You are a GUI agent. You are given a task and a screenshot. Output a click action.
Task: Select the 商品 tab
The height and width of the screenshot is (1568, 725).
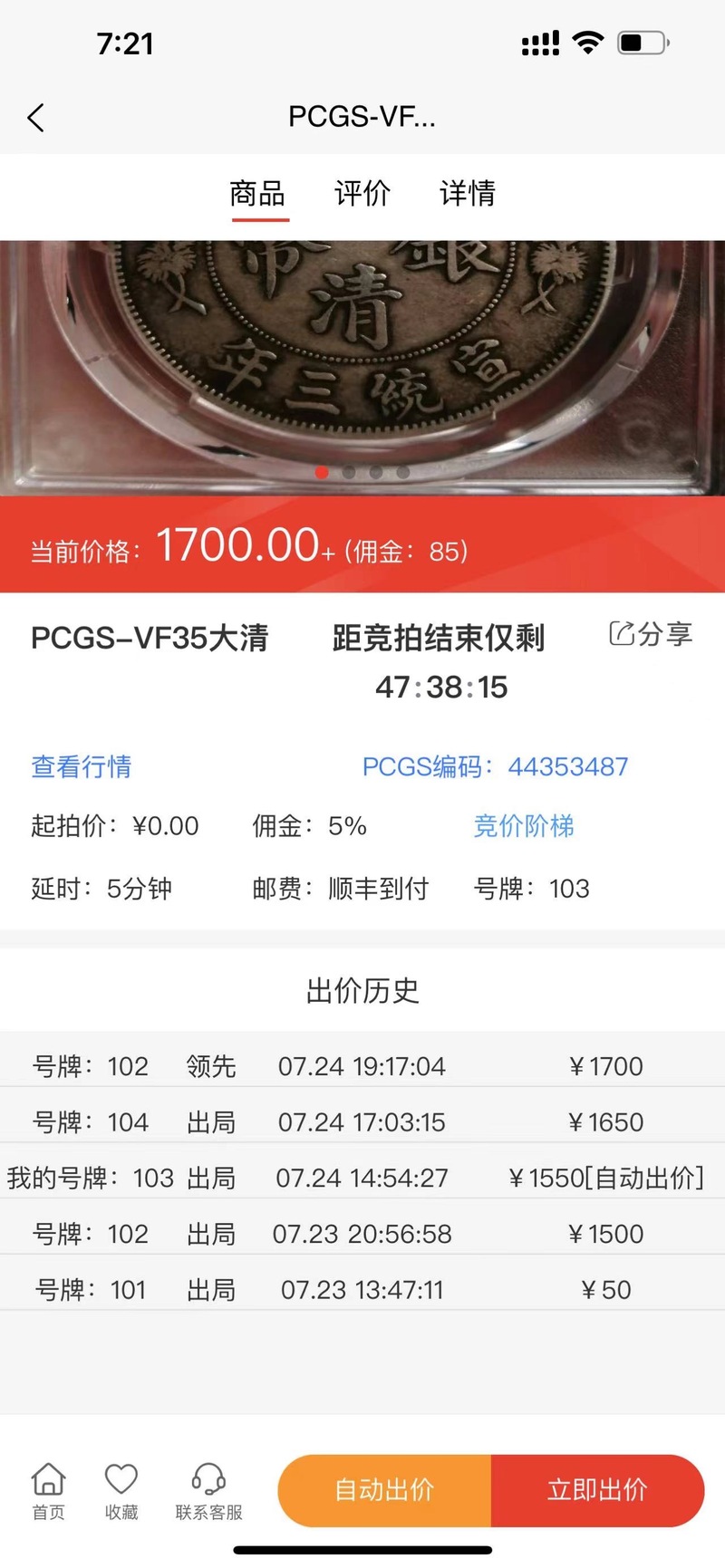click(258, 193)
